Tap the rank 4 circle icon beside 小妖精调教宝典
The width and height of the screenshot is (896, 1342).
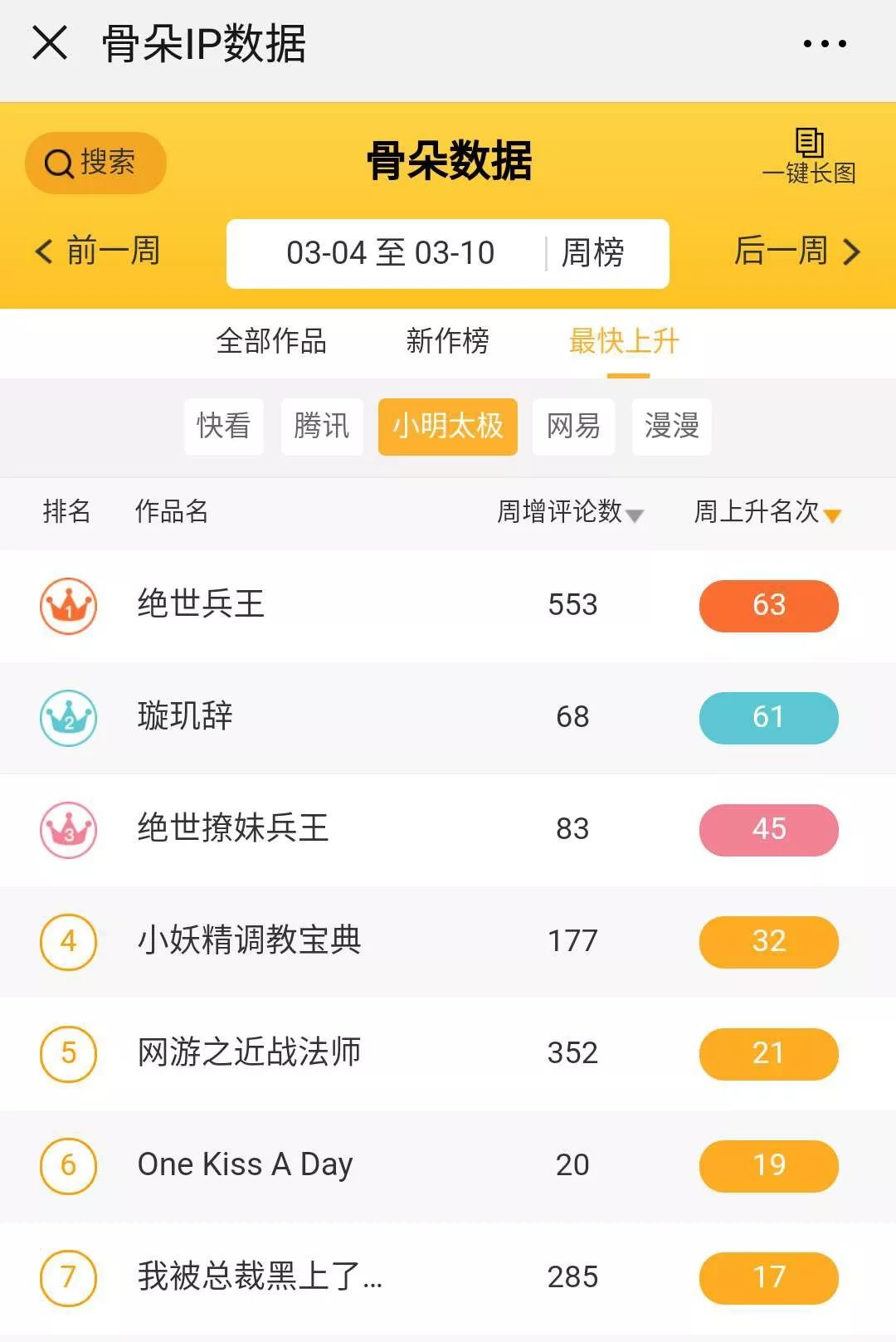click(x=68, y=942)
